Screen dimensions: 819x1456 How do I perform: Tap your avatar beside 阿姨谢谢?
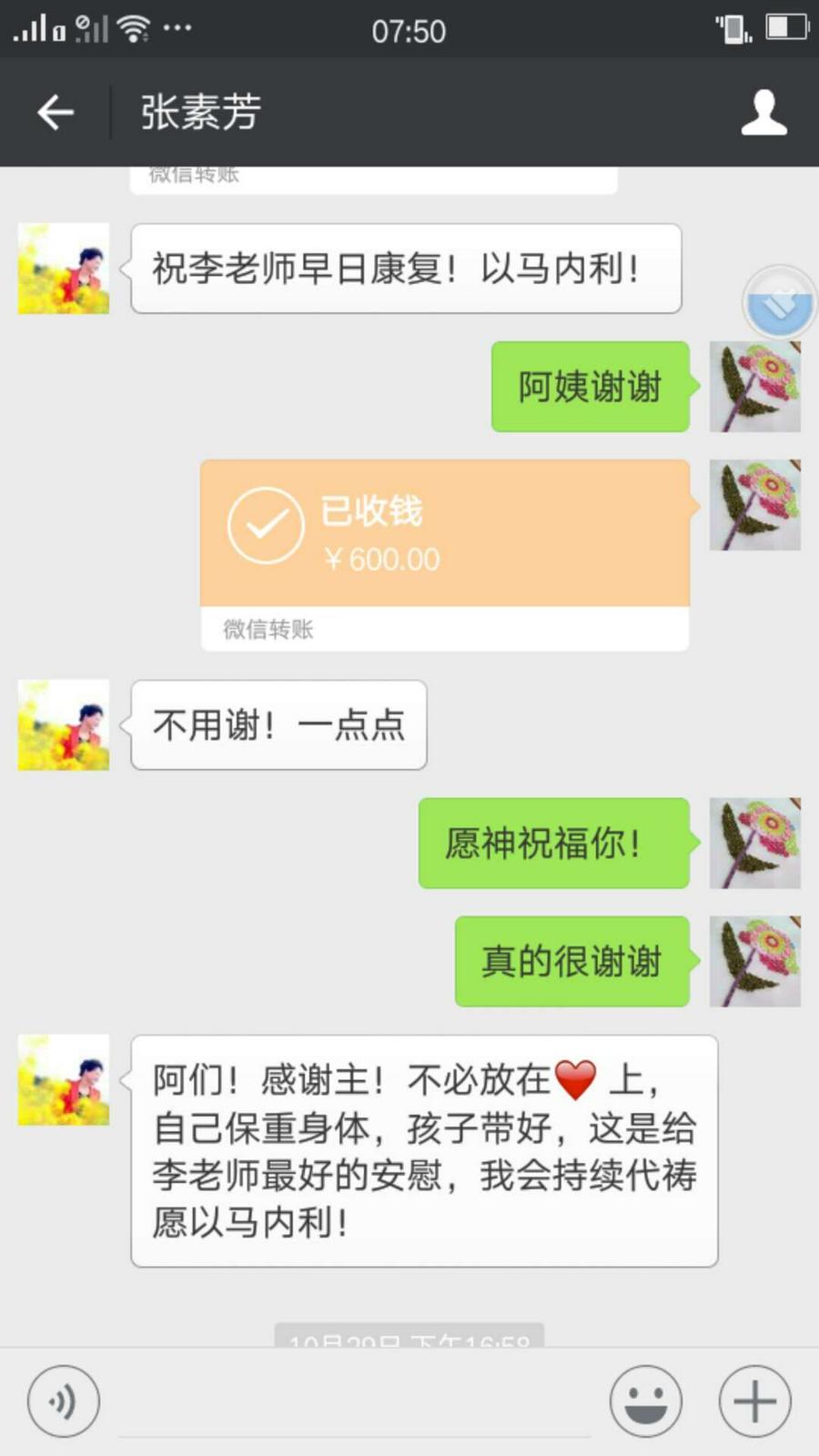click(754, 387)
